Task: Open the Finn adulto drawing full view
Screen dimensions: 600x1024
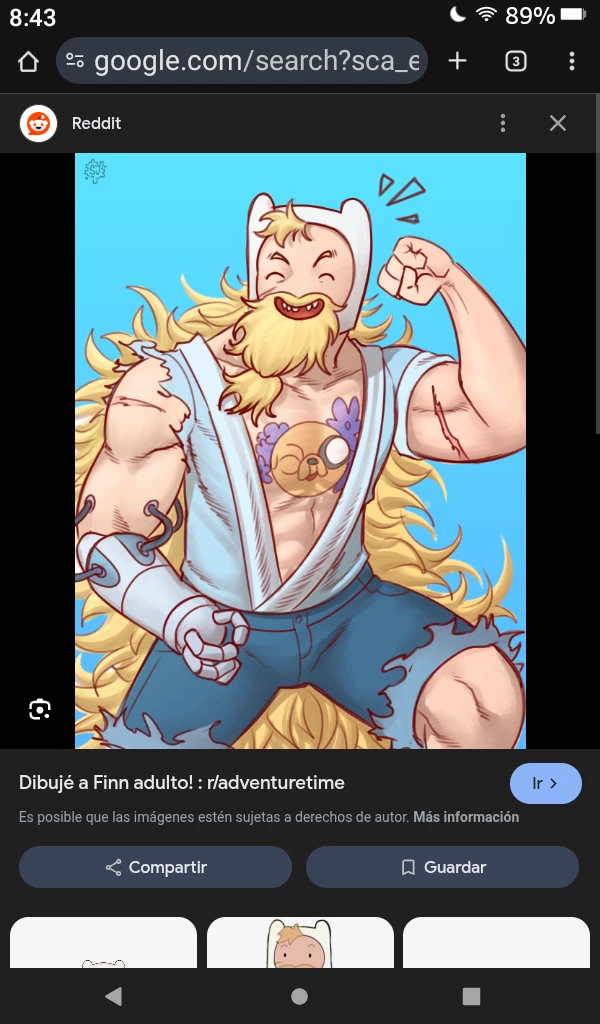Action: [300, 450]
